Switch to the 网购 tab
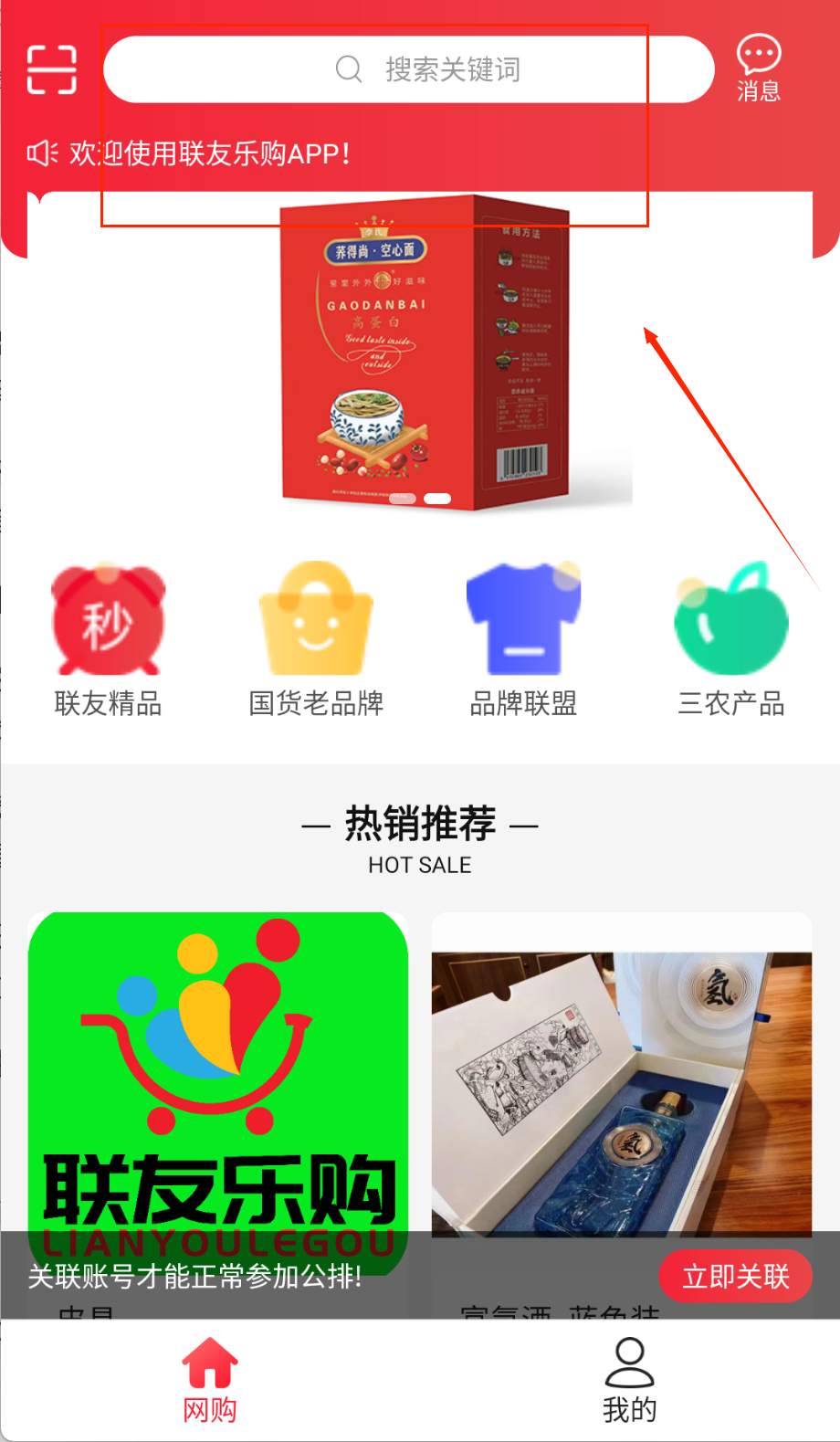The height and width of the screenshot is (1442, 840). (x=210, y=1380)
